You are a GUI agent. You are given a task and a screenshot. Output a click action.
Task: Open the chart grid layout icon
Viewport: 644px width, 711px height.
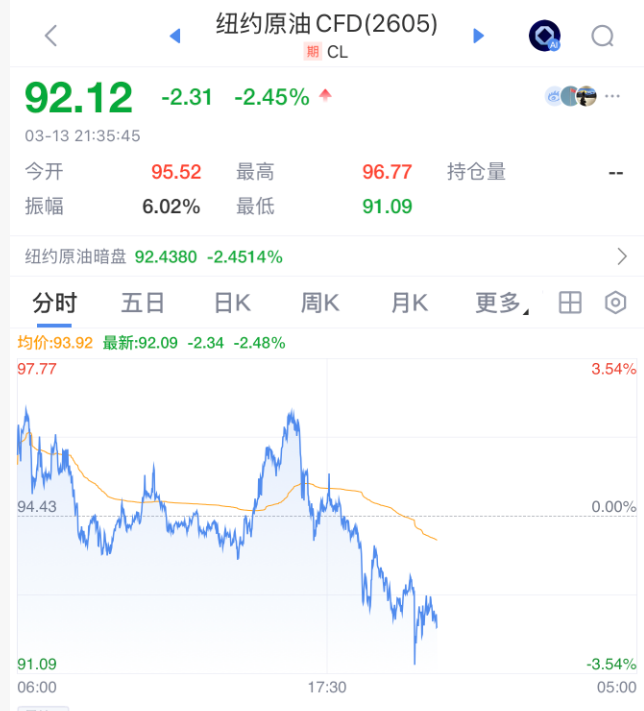tap(570, 303)
